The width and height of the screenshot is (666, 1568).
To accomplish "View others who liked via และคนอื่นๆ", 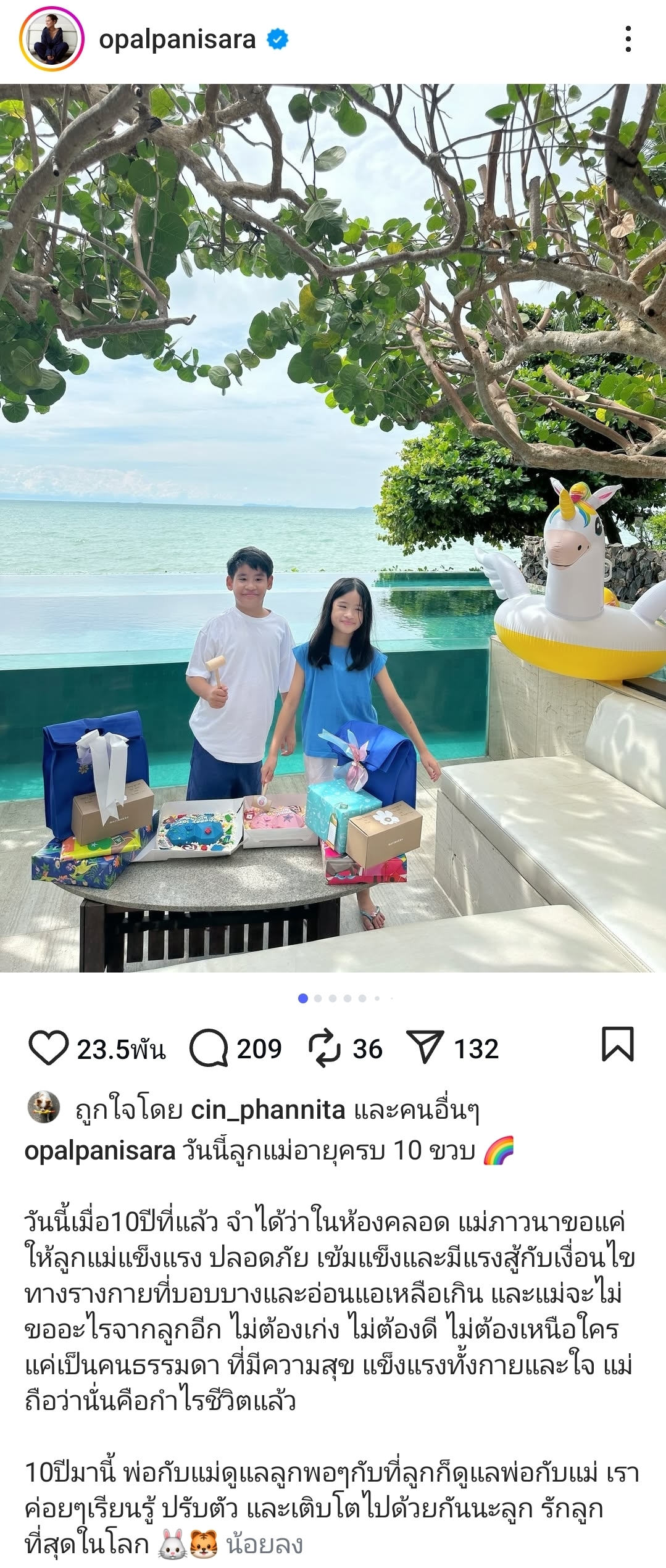I will pyautogui.click(x=417, y=1111).
